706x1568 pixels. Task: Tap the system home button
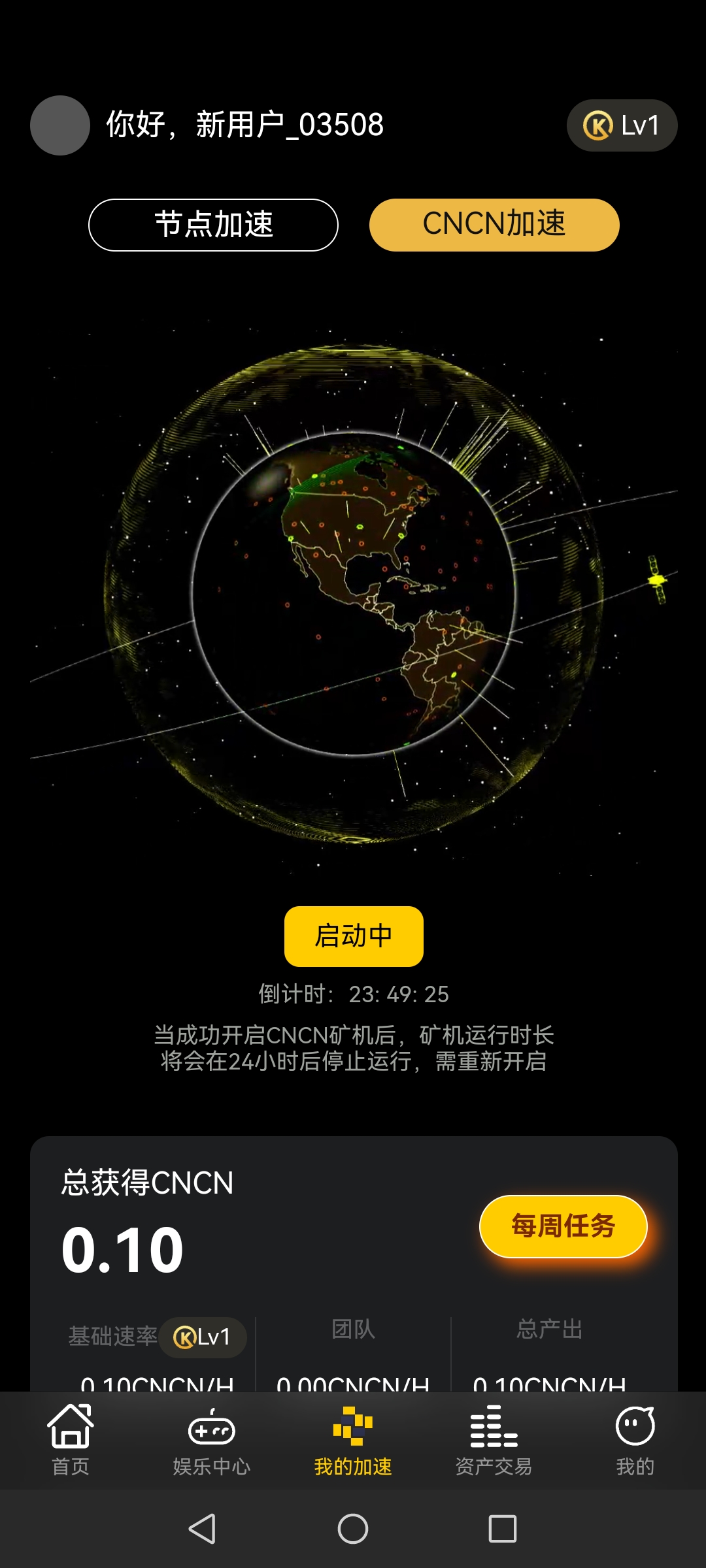(x=353, y=1529)
